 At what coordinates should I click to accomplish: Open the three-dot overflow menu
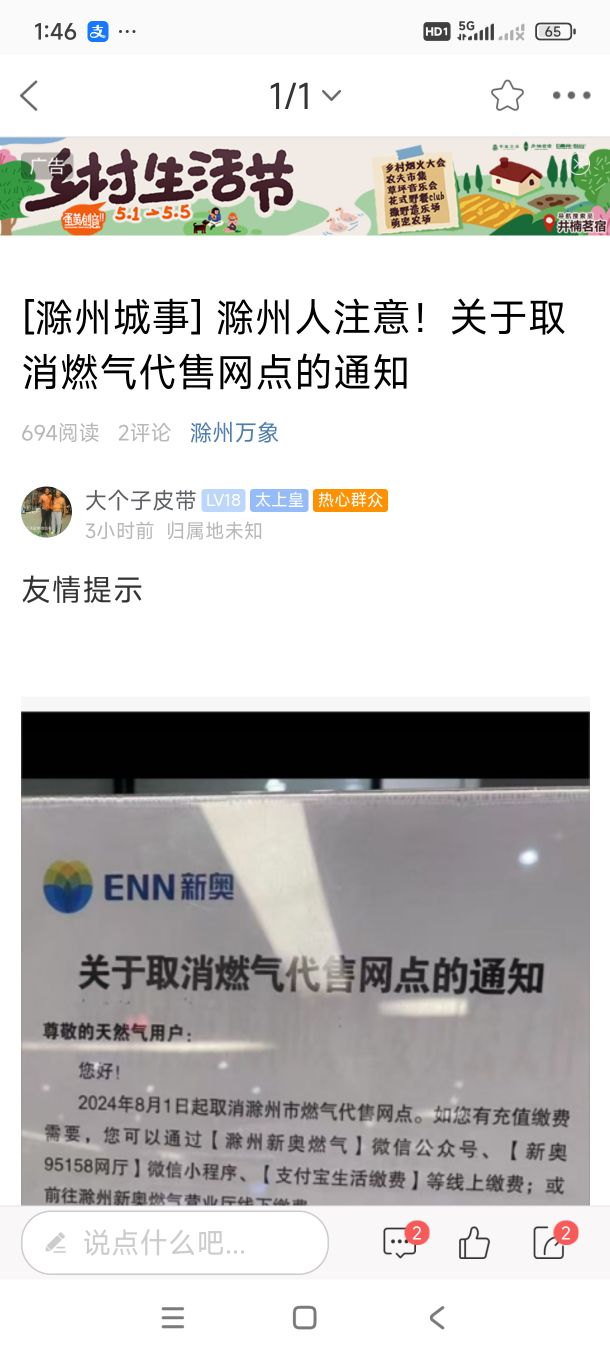pyautogui.click(x=571, y=96)
